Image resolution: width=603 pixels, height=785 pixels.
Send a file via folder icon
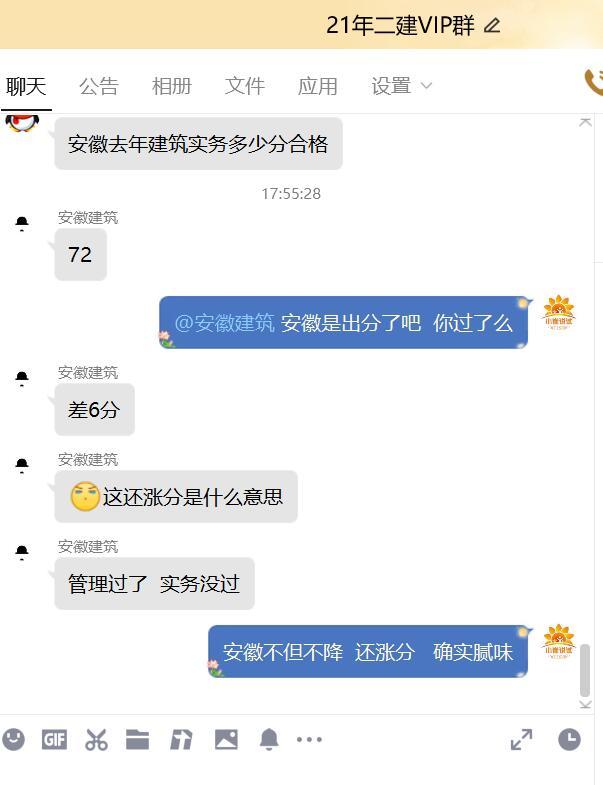pyautogui.click(x=137, y=739)
